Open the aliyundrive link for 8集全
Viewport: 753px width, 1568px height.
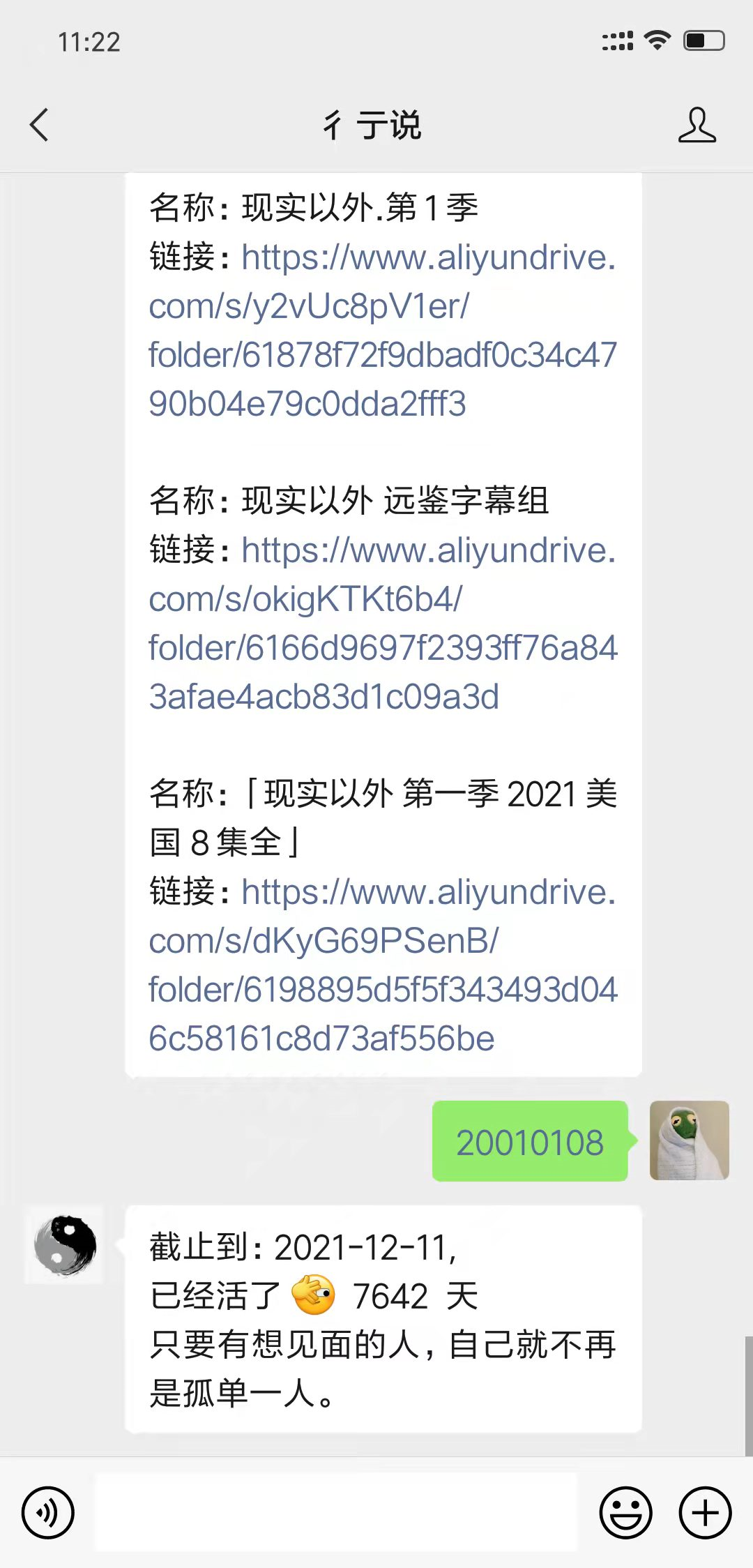382,965
